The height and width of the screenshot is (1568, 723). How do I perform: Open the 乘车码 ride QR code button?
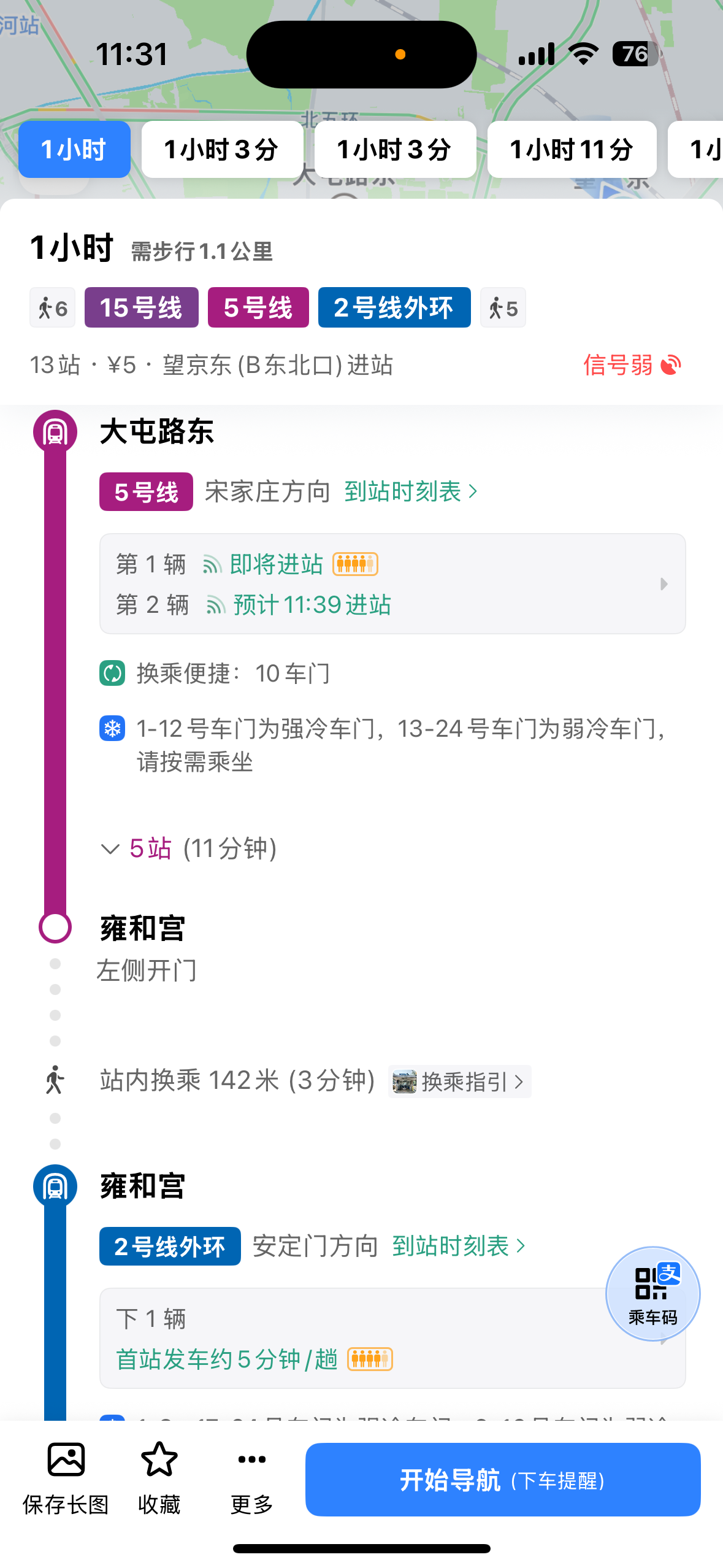click(652, 1293)
